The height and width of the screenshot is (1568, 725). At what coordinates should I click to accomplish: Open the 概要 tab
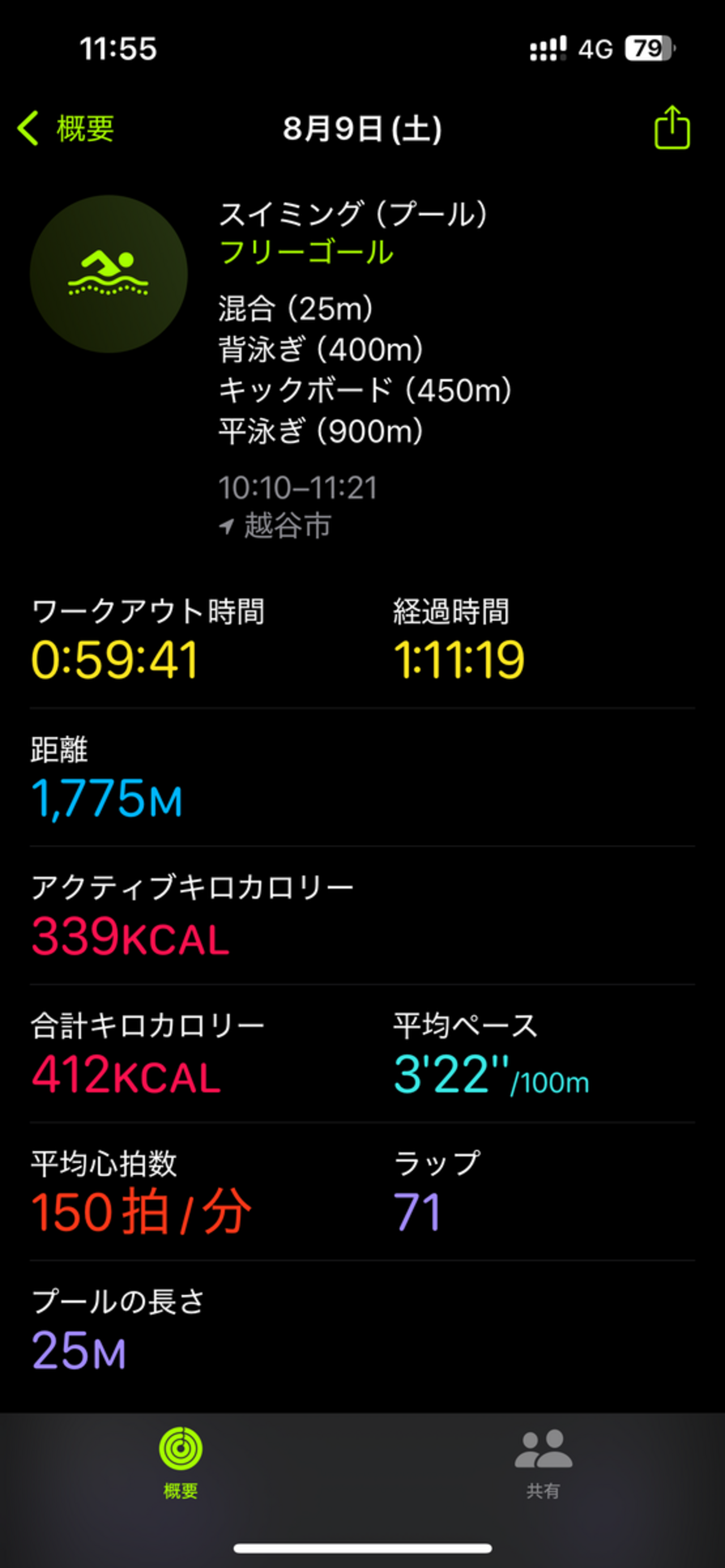click(x=181, y=1463)
